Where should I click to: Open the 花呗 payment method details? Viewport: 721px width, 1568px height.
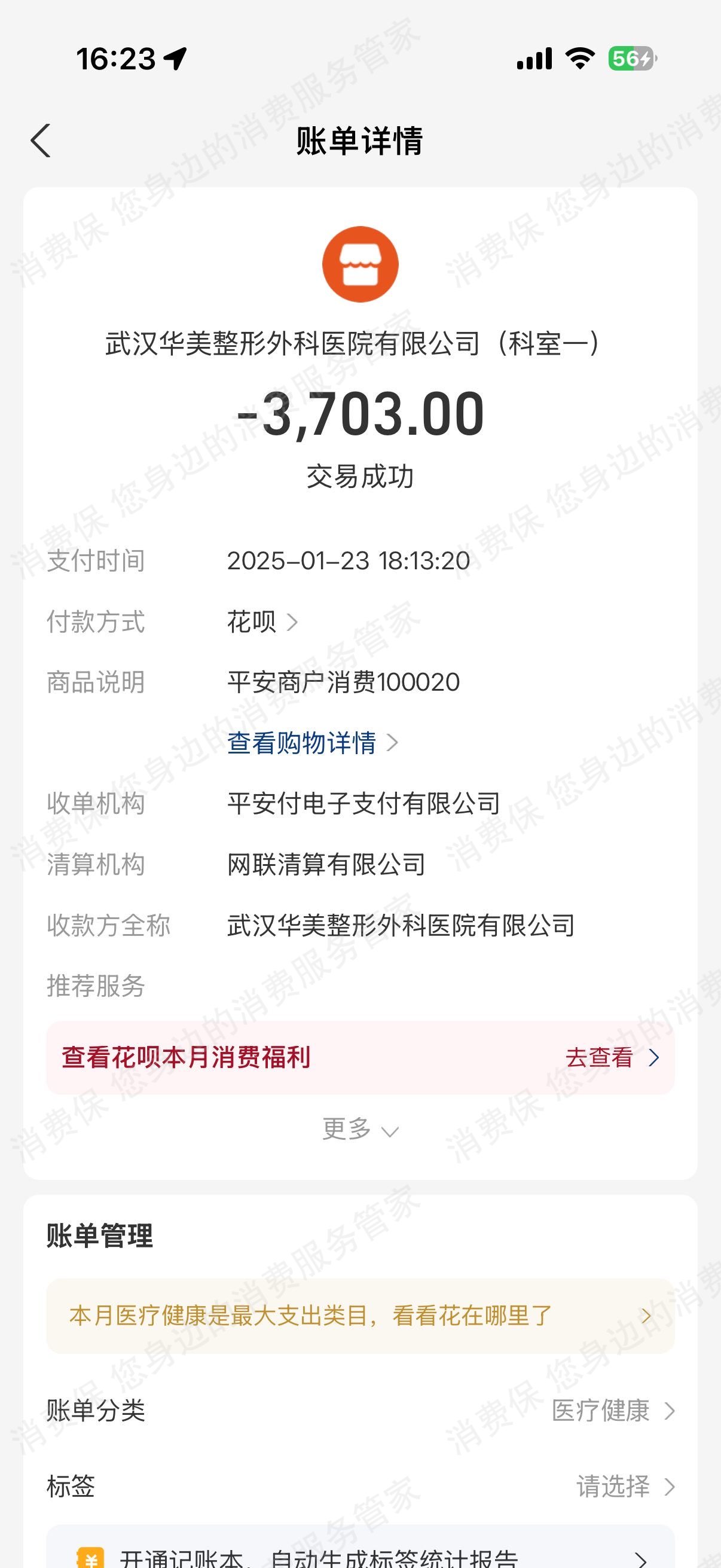pyautogui.click(x=262, y=622)
